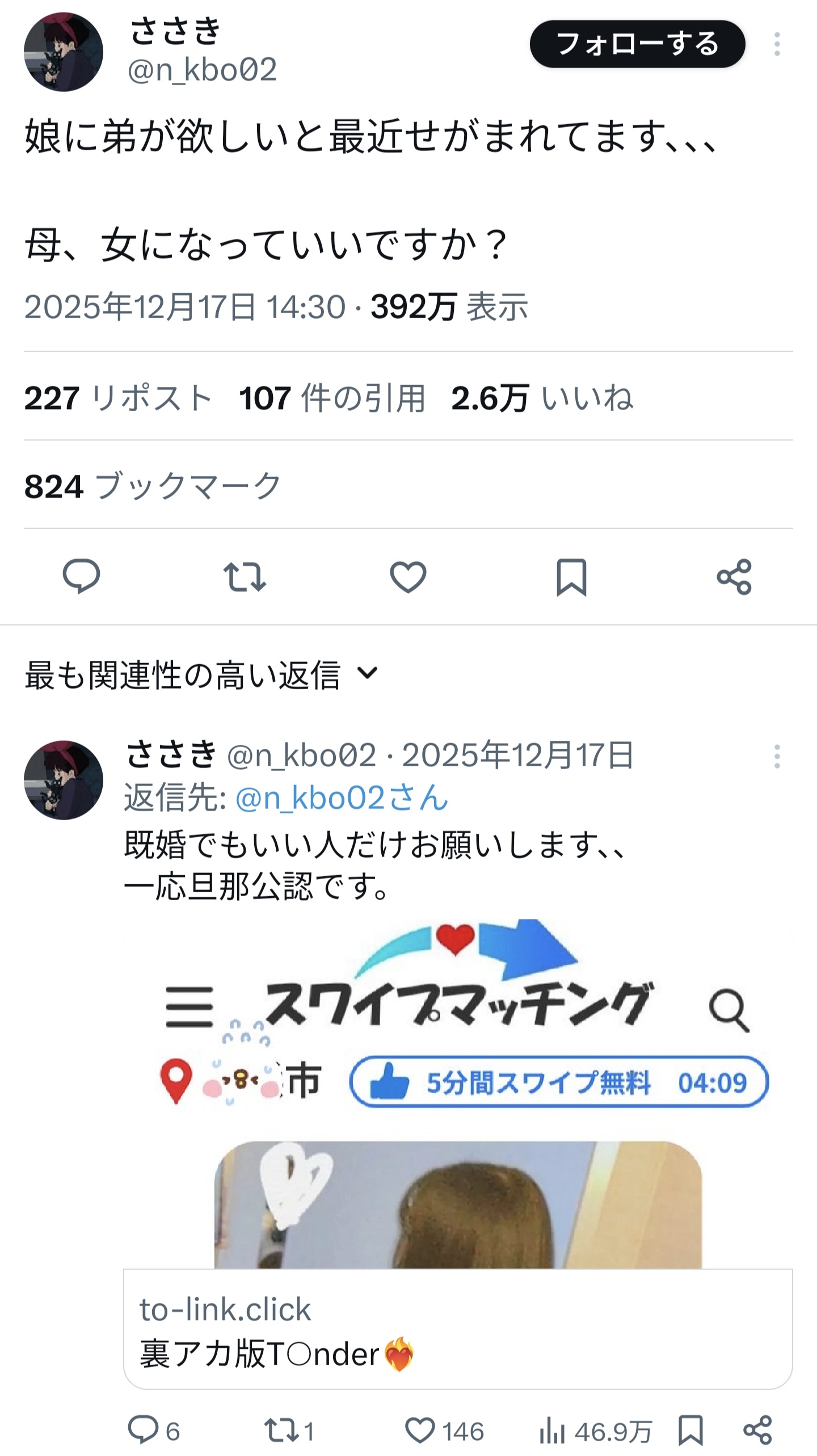This screenshot has height=1456, width=817.
Task: Share the main post
Action: tap(734, 577)
